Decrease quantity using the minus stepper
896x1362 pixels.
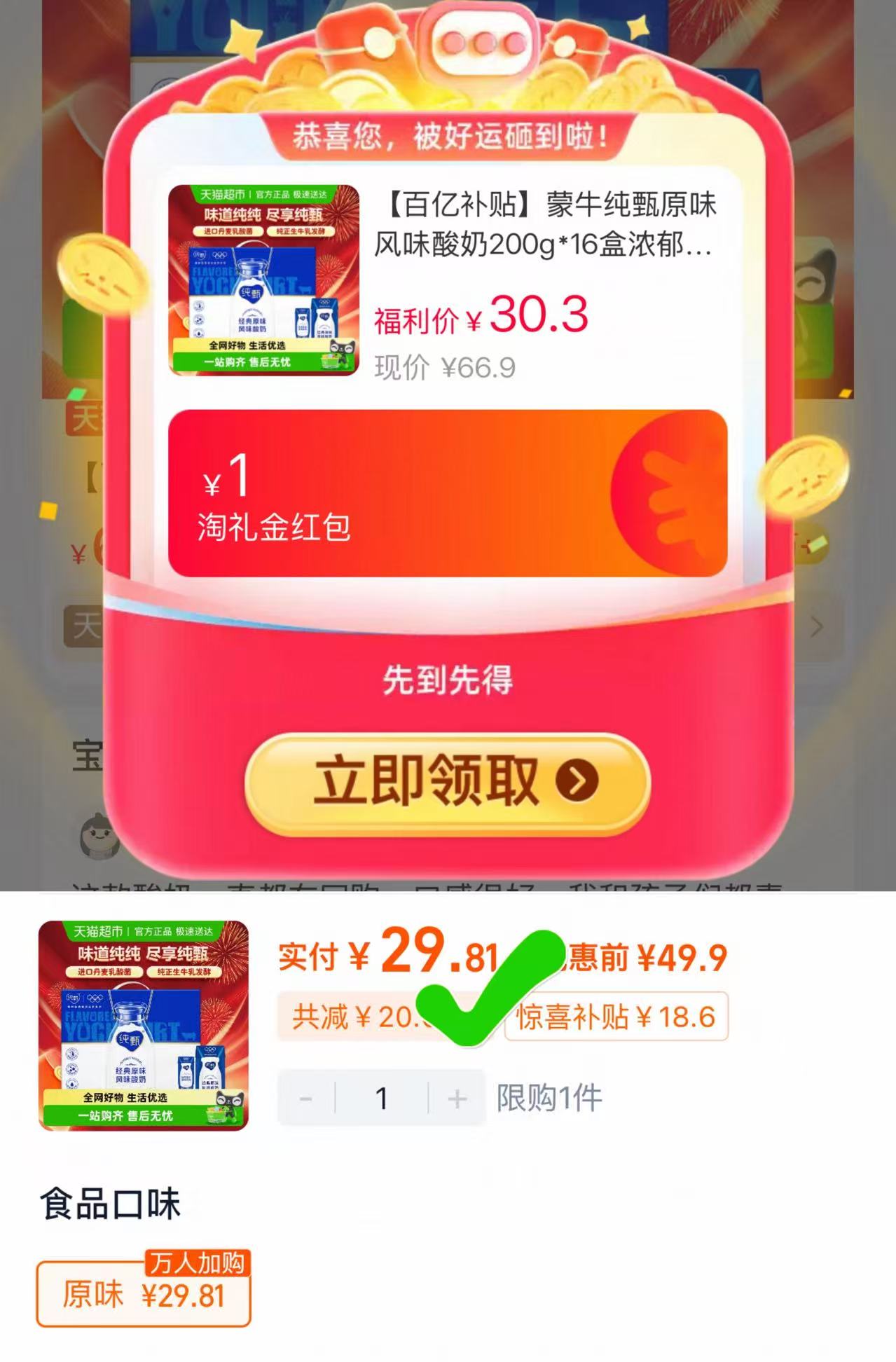[307, 1100]
